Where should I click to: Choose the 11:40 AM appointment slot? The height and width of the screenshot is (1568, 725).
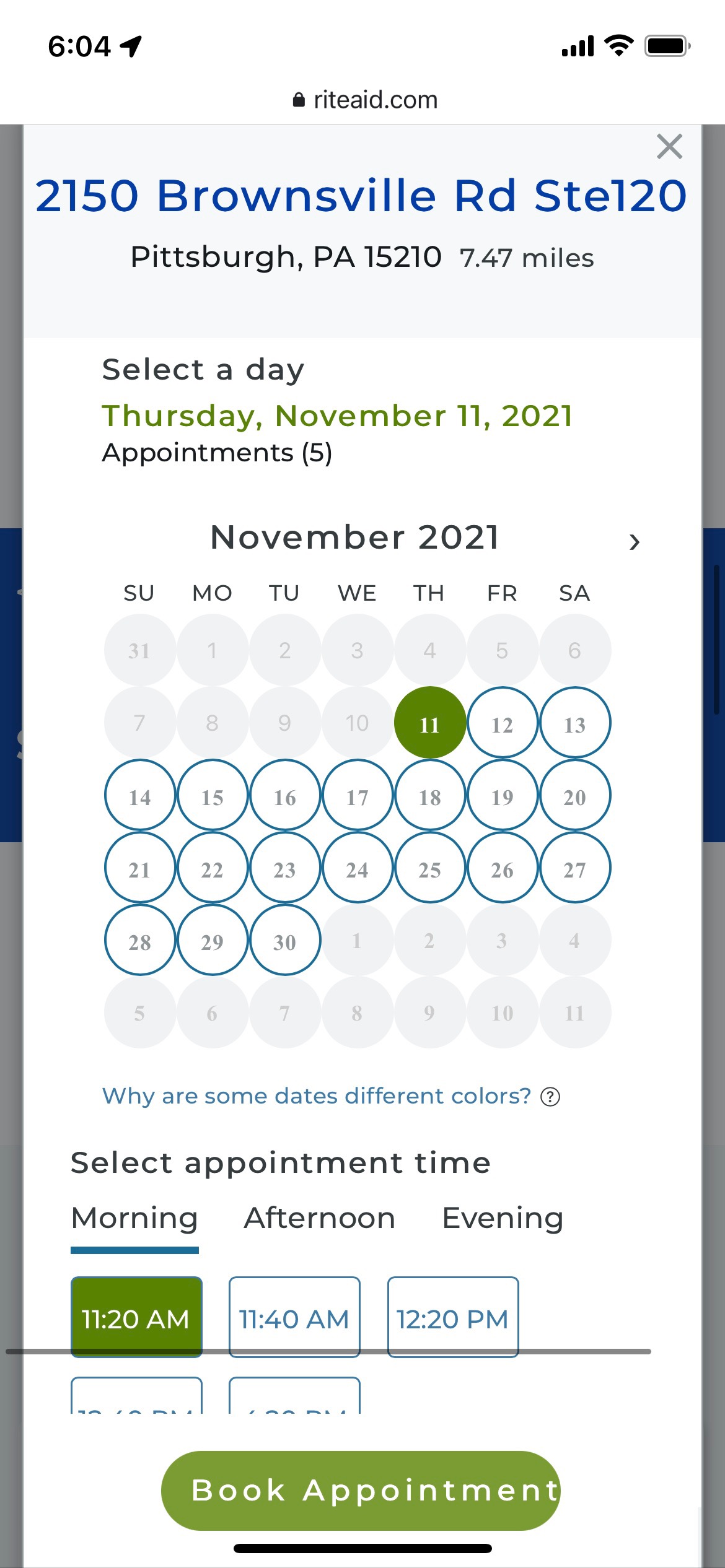(294, 1318)
